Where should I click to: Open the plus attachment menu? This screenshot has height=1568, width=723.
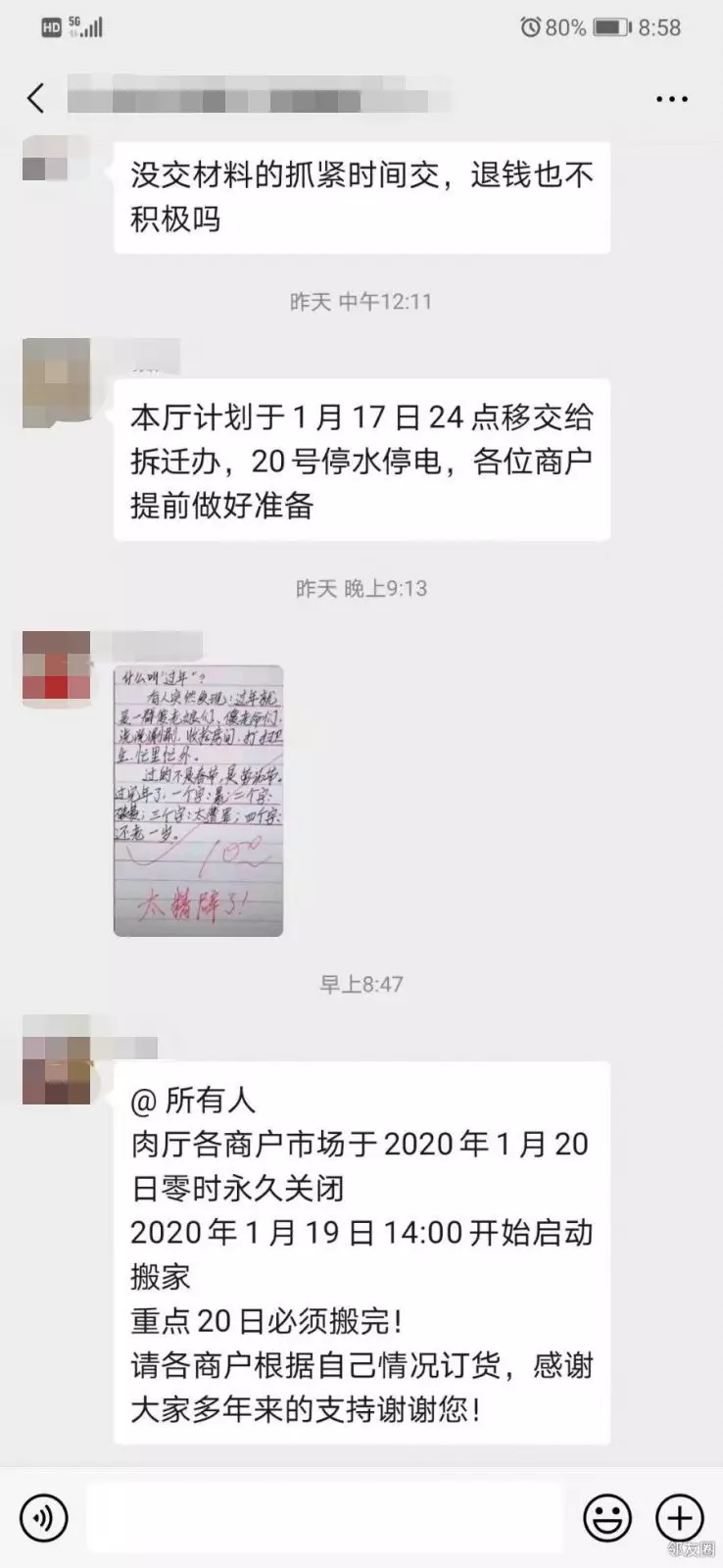pyautogui.click(x=679, y=1519)
